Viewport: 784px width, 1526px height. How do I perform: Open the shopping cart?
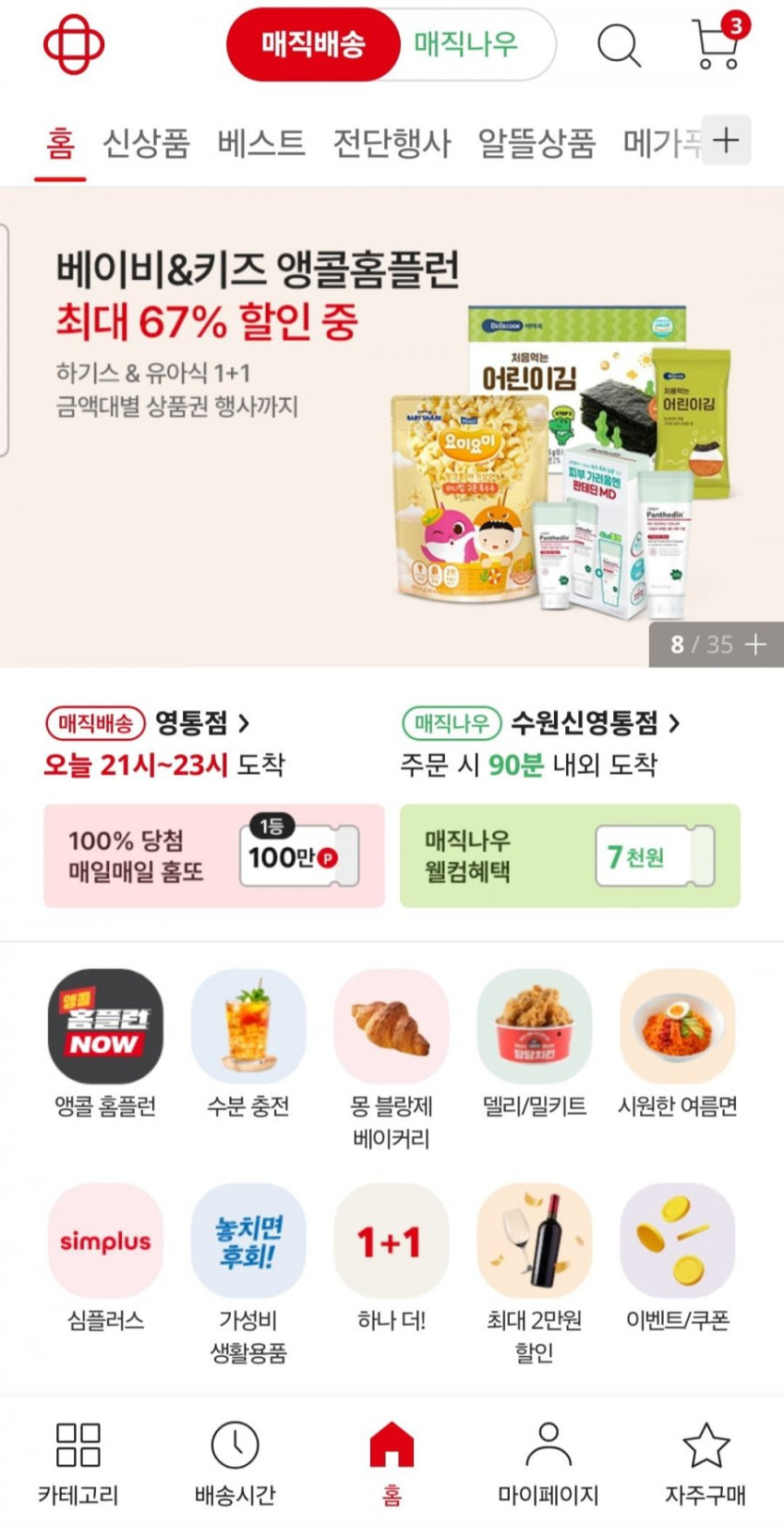click(x=716, y=43)
